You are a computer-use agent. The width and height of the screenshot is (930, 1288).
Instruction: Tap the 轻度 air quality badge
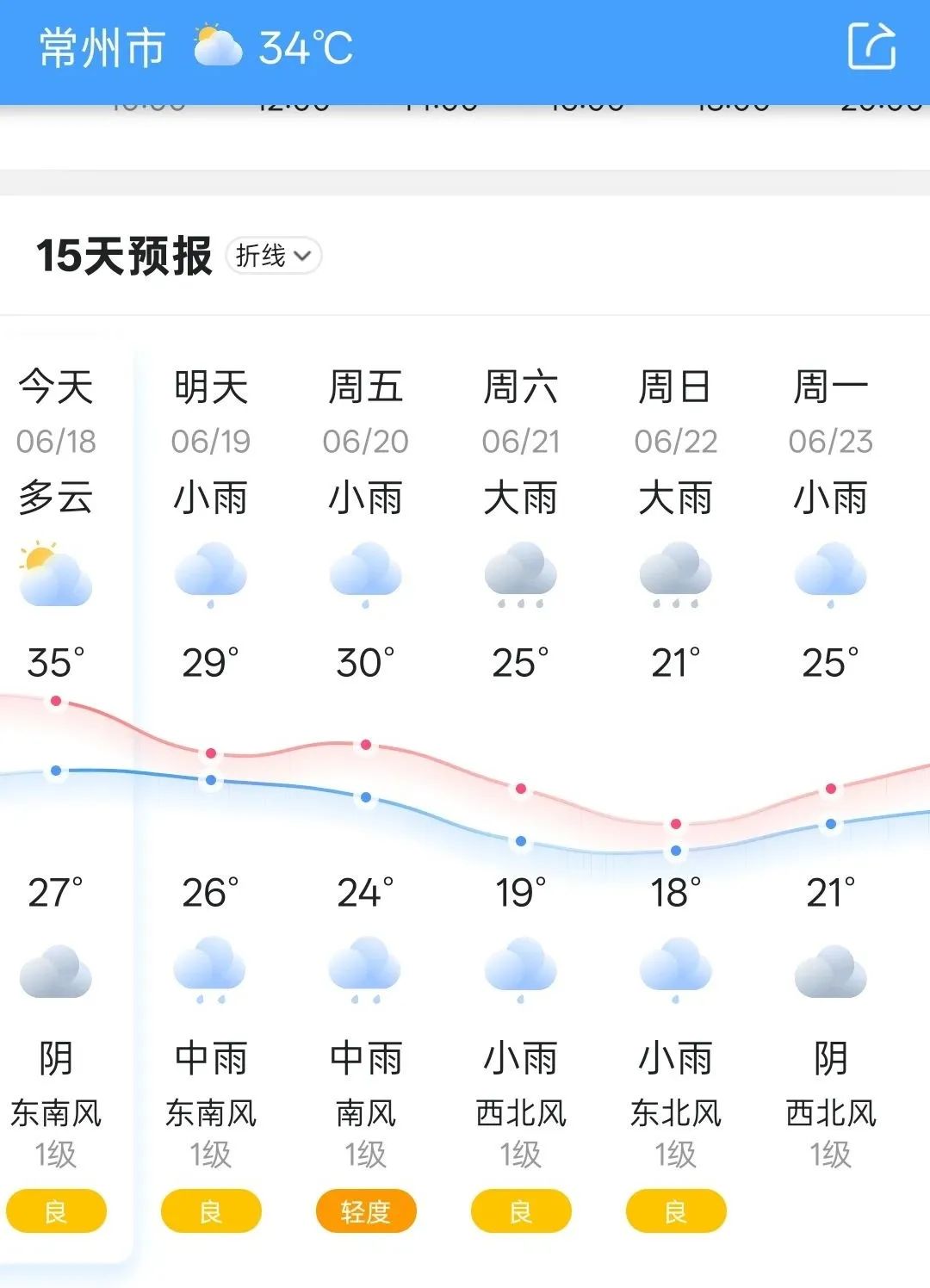point(366,1211)
